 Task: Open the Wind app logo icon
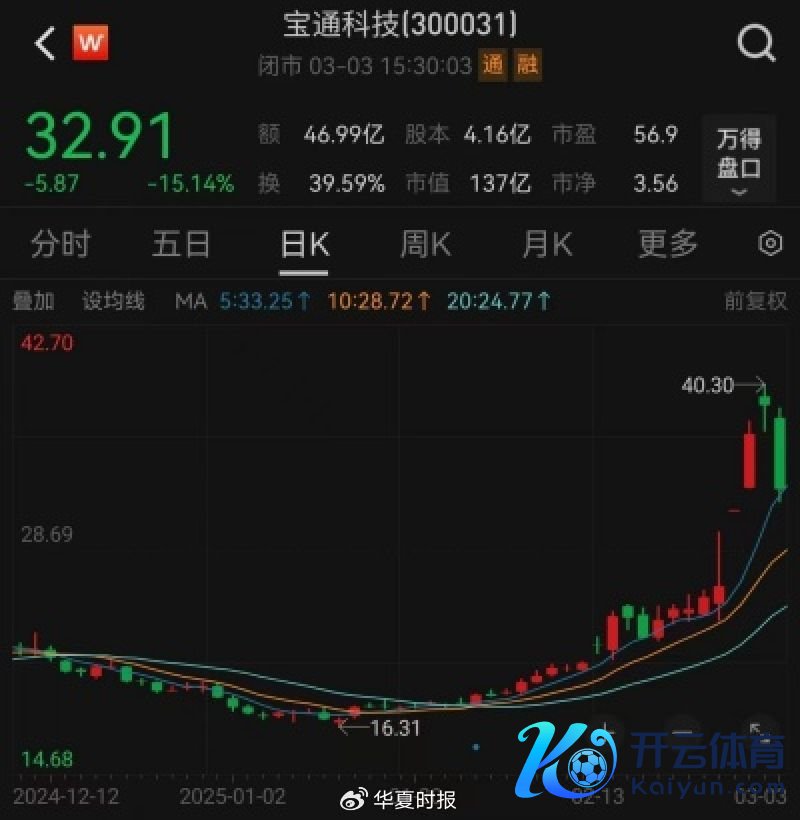click(x=92, y=42)
